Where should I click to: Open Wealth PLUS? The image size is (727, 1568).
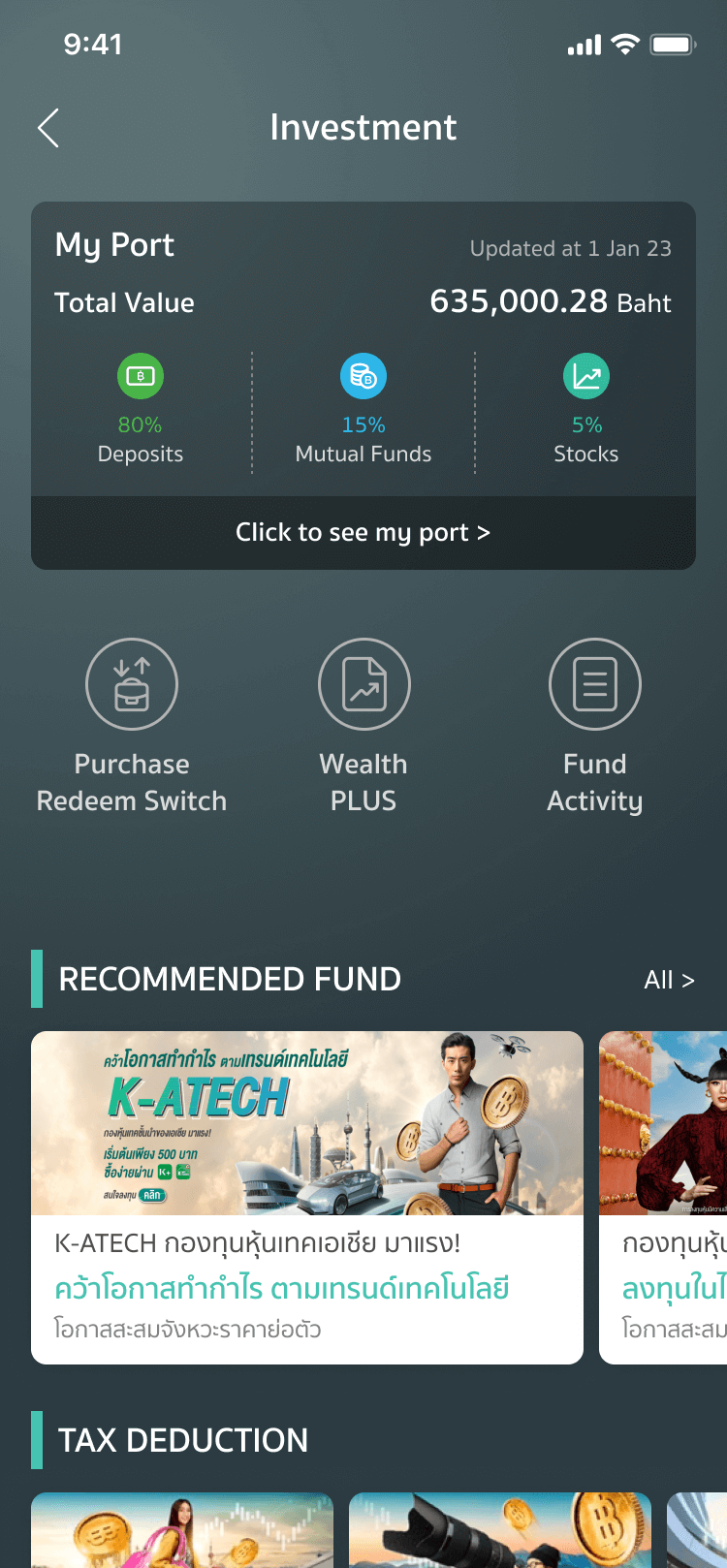(x=363, y=727)
